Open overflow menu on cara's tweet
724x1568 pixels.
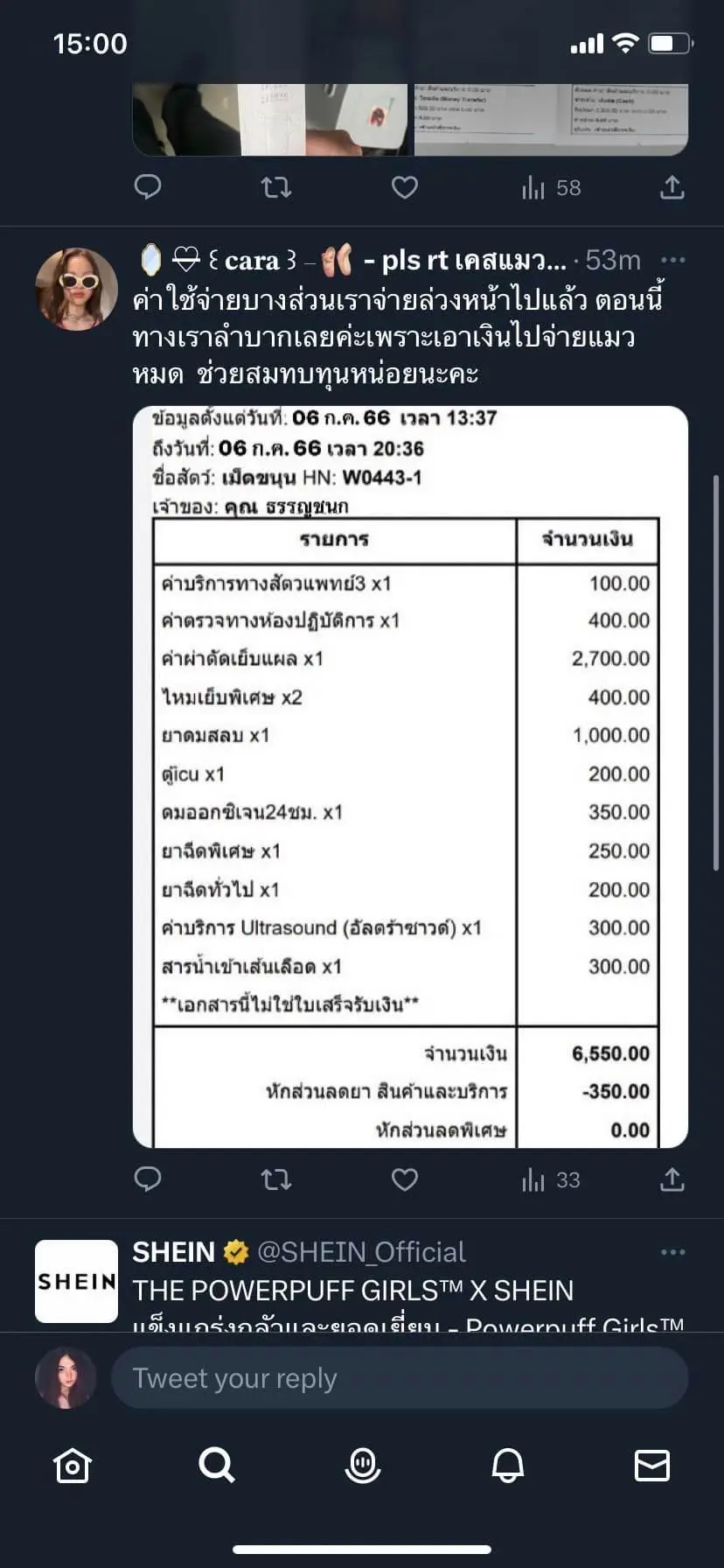672,260
